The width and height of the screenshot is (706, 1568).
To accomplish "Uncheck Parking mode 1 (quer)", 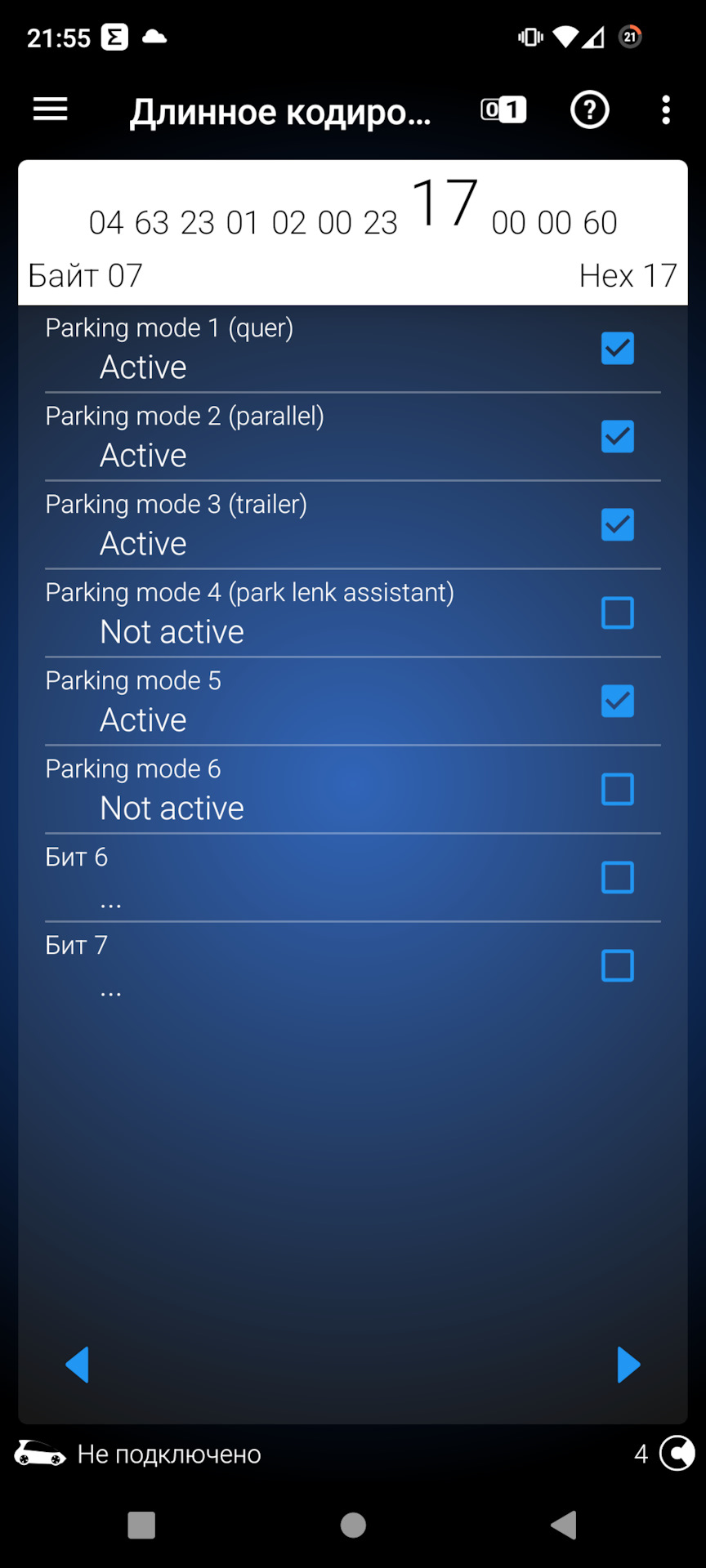I will (617, 349).
